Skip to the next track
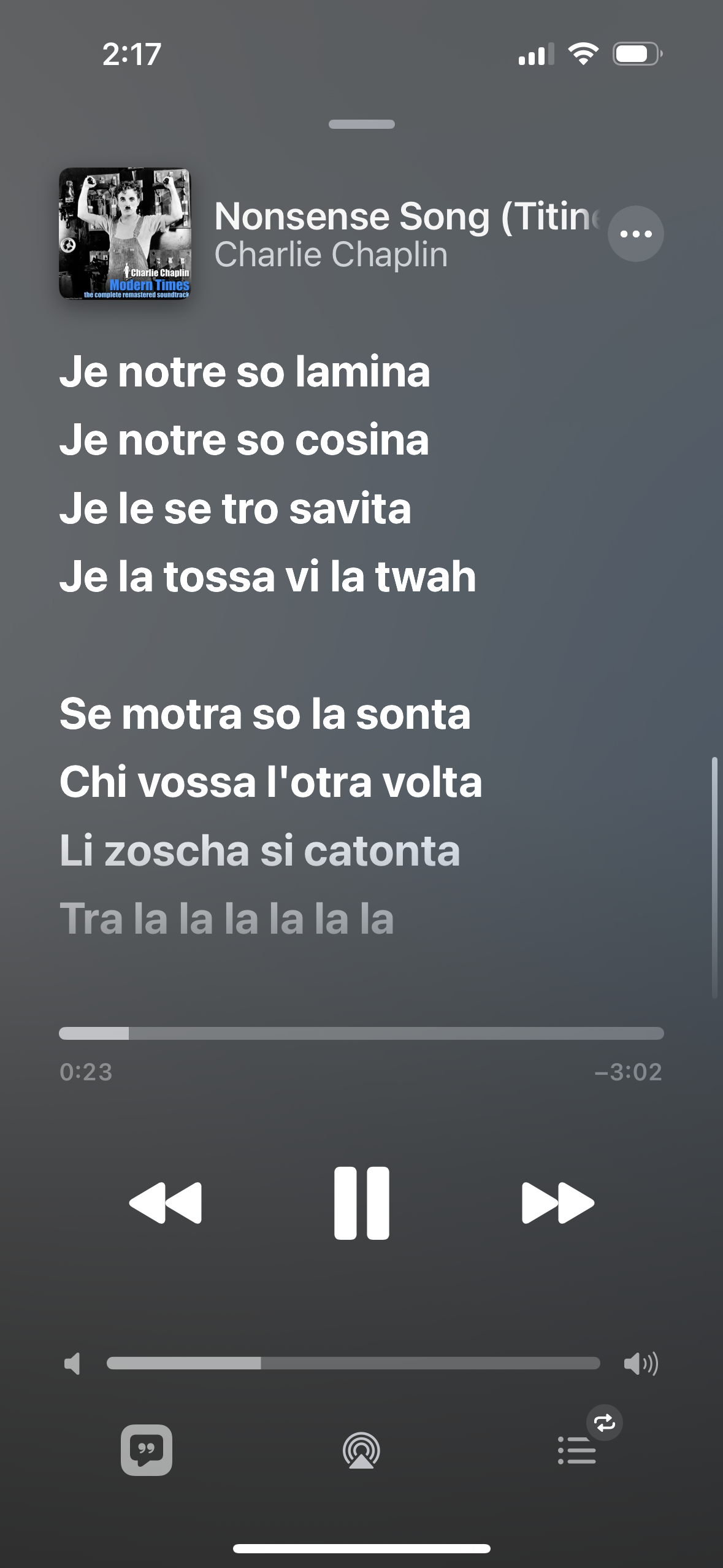 coord(557,1203)
